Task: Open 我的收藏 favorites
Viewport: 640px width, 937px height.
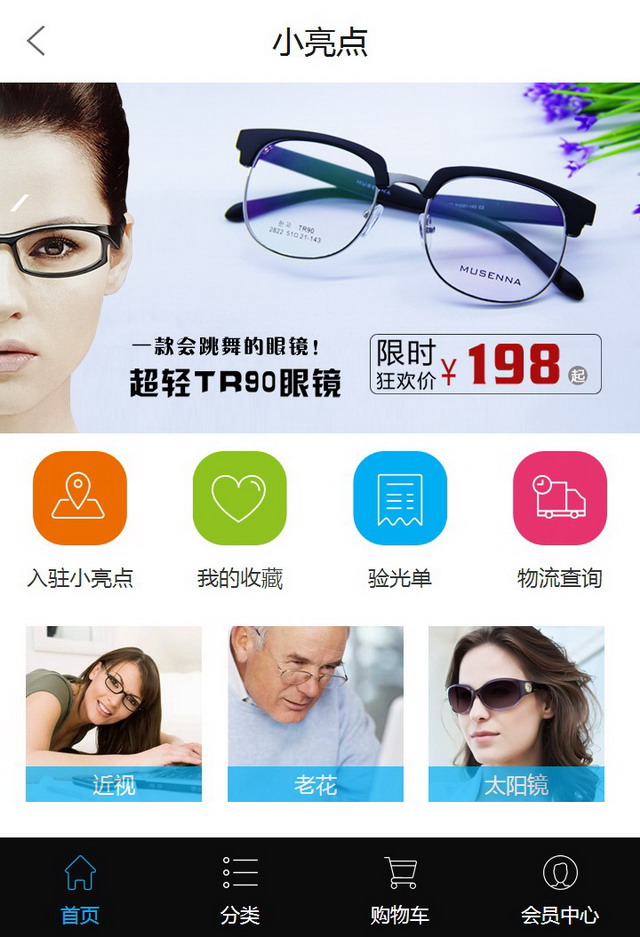Action: pyautogui.click(x=239, y=498)
